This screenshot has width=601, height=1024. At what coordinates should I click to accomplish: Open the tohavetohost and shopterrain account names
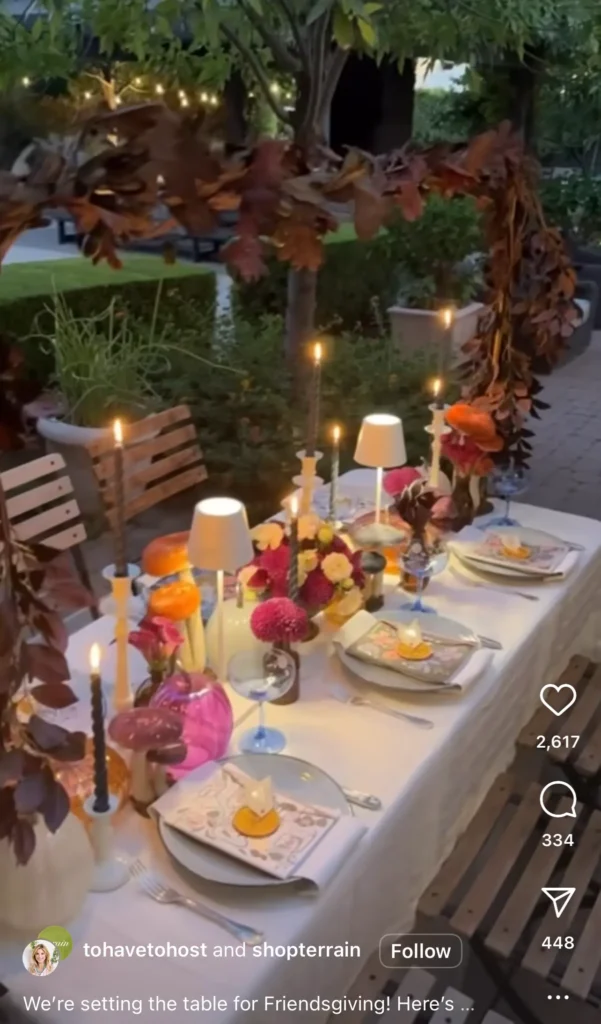click(221, 950)
